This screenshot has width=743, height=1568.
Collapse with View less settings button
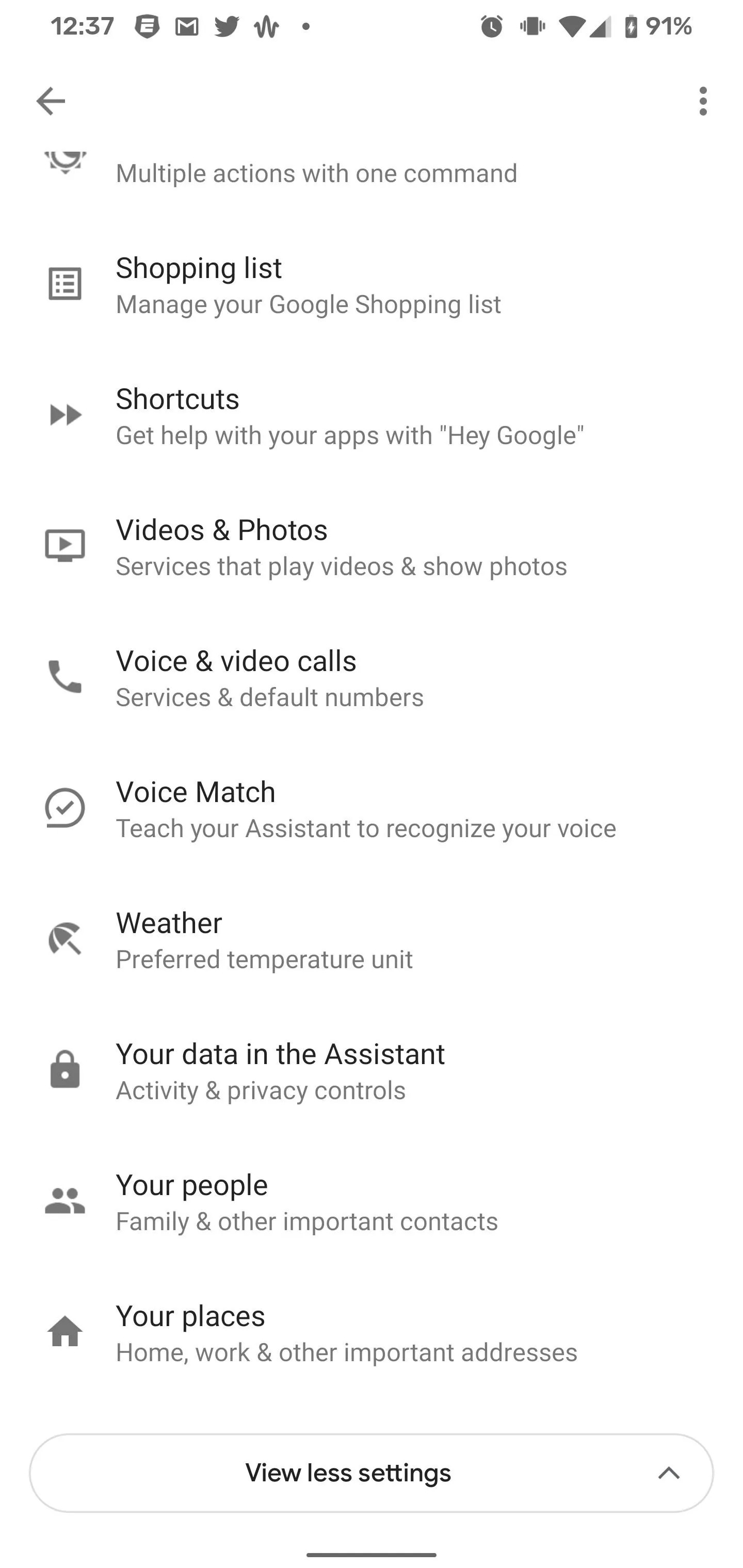tap(372, 1473)
